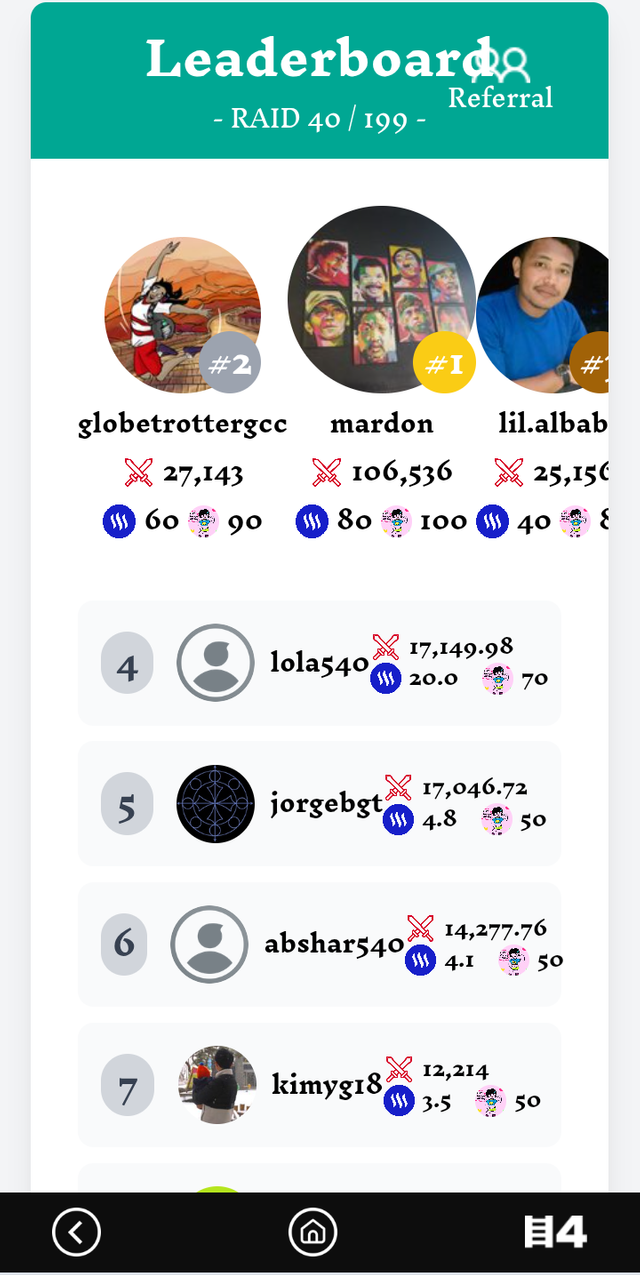View mardon's rank 1 profile

pyautogui.click(x=380, y=299)
